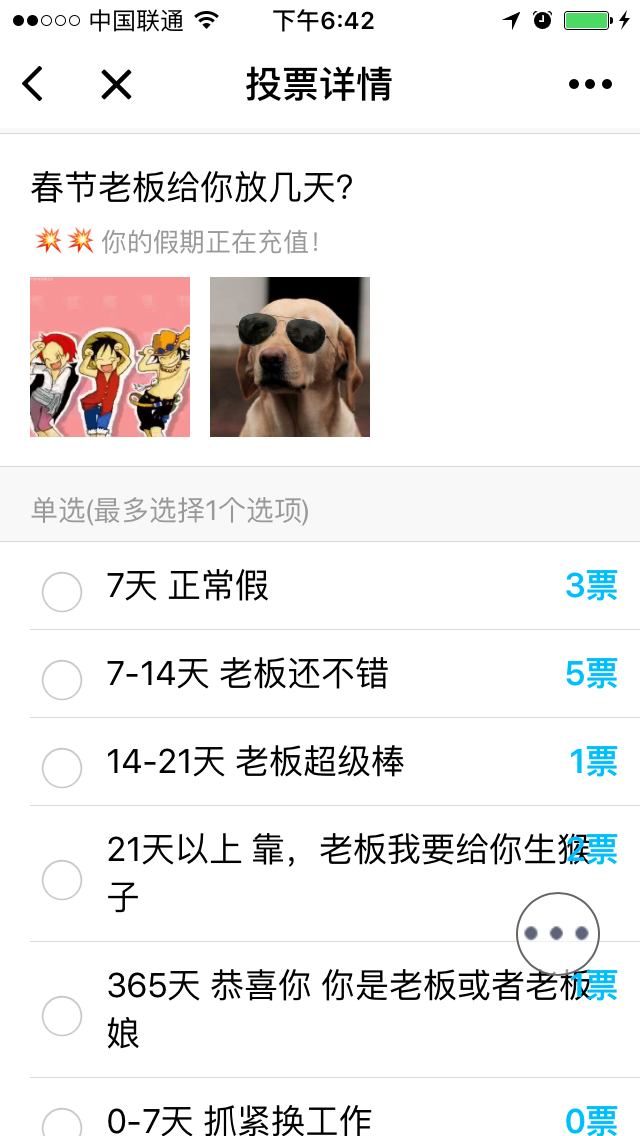
Task: Choose 0-7天 抓紧换工作
Action: 62,1123
